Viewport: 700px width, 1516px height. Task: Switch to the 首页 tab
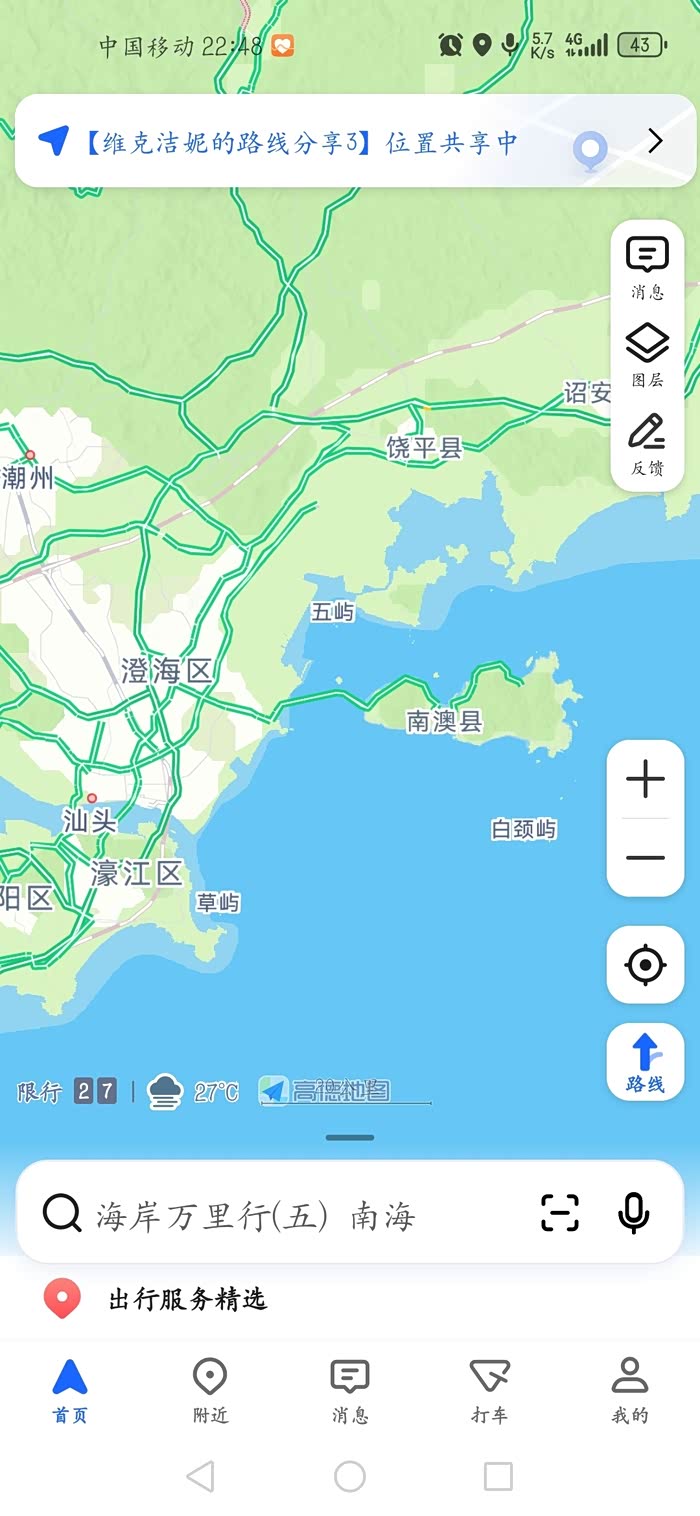(x=70, y=1390)
